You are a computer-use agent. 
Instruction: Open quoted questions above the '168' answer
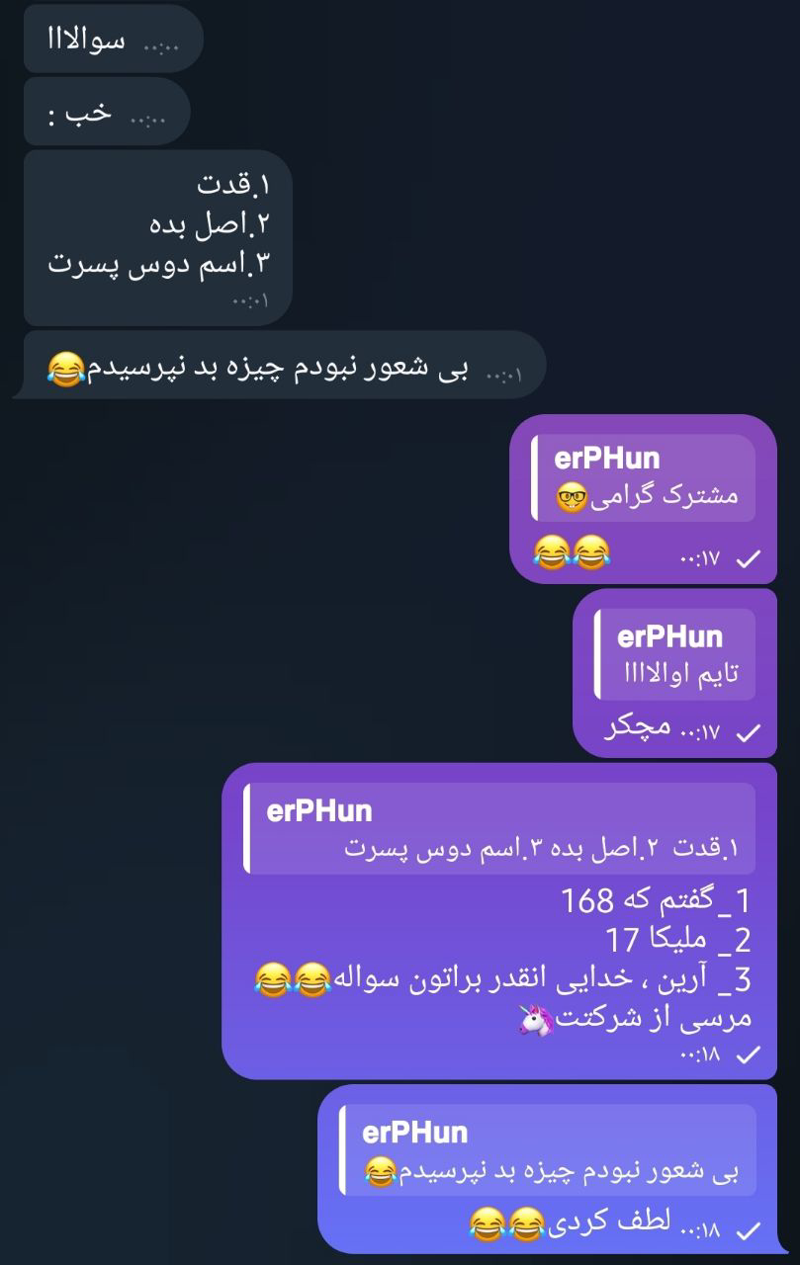500,829
